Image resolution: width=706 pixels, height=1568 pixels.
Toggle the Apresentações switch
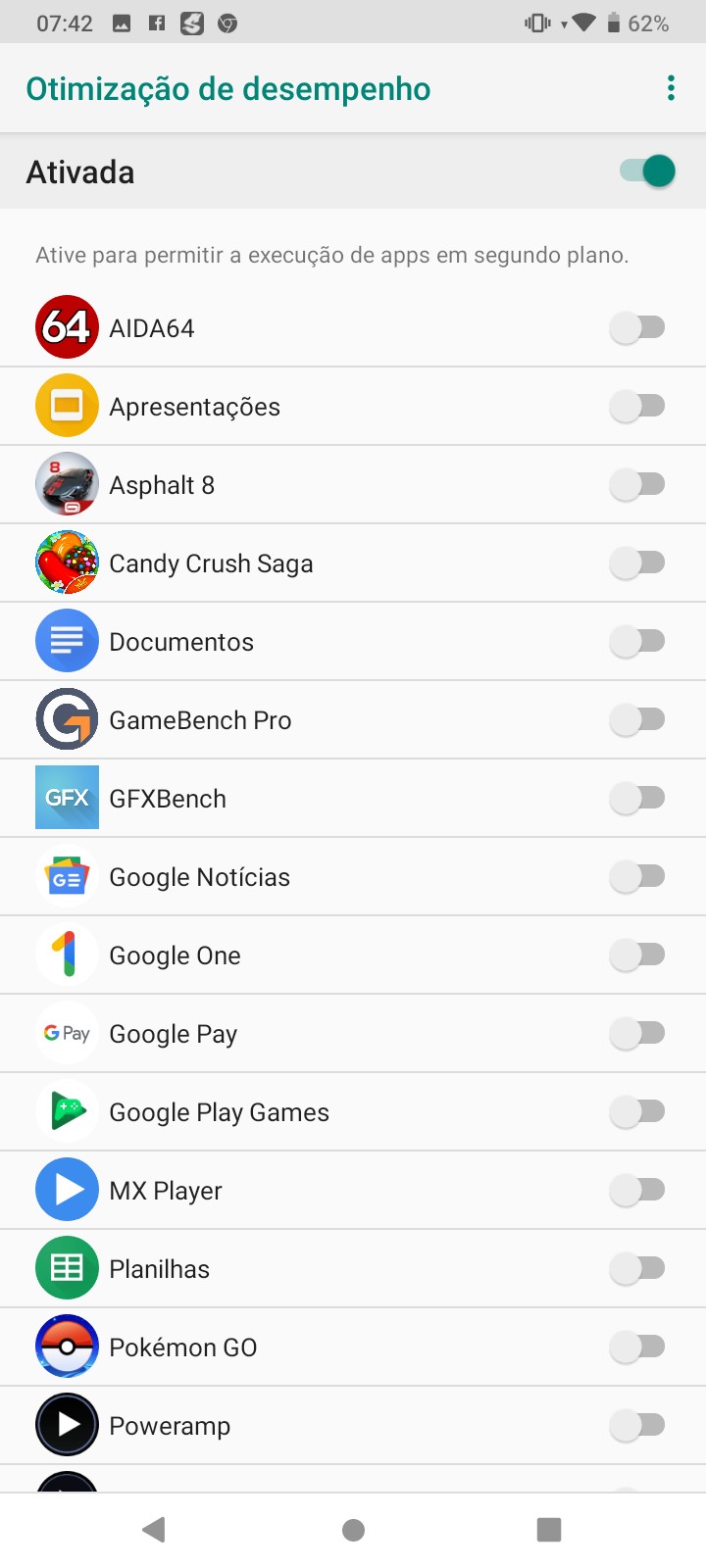(x=637, y=406)
